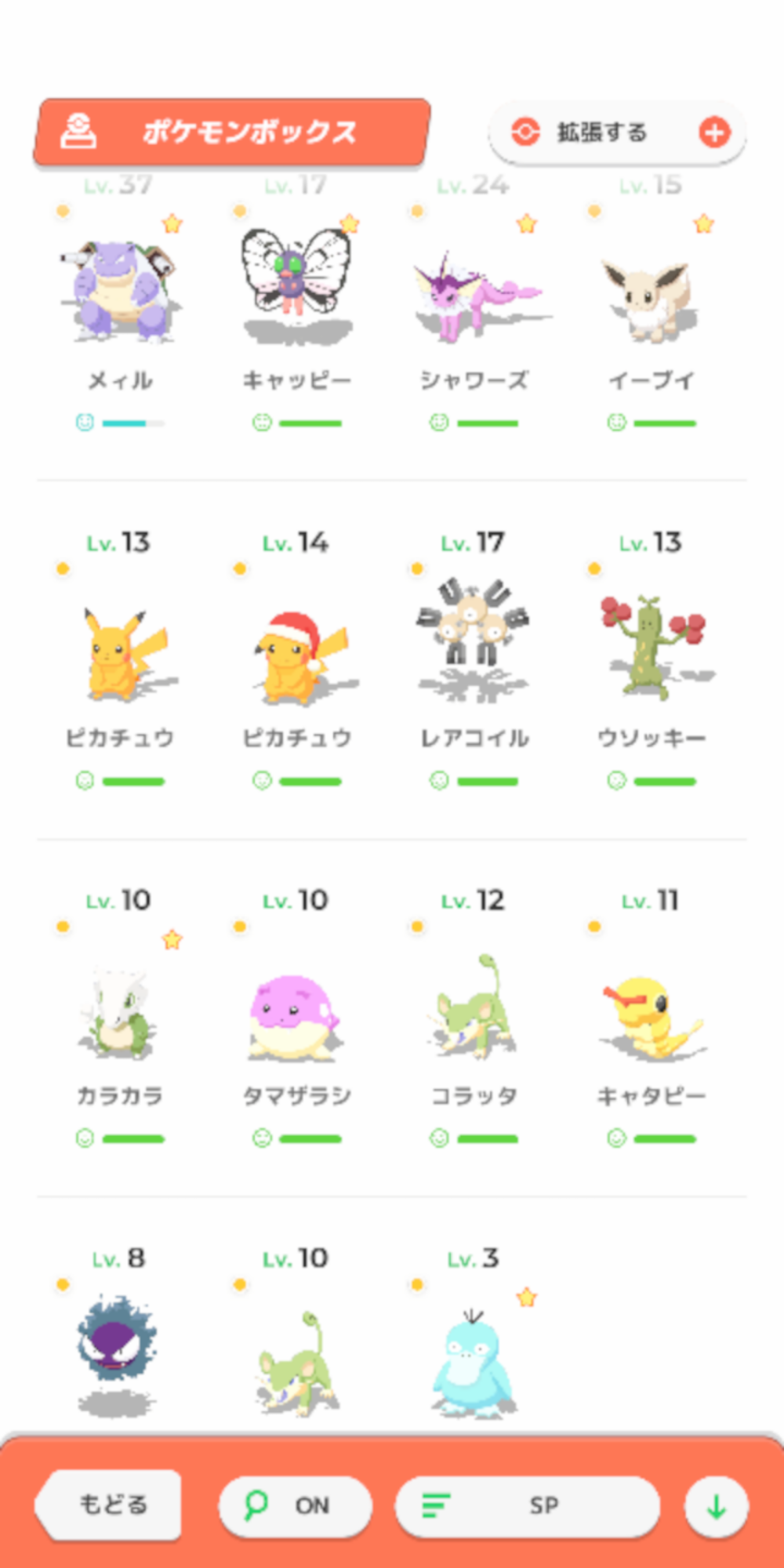Image resolution: width=784 pixels, height=1568 pixels.
Task: Select ウソッキー Lv. 13
Action: [x=652, y=660]
